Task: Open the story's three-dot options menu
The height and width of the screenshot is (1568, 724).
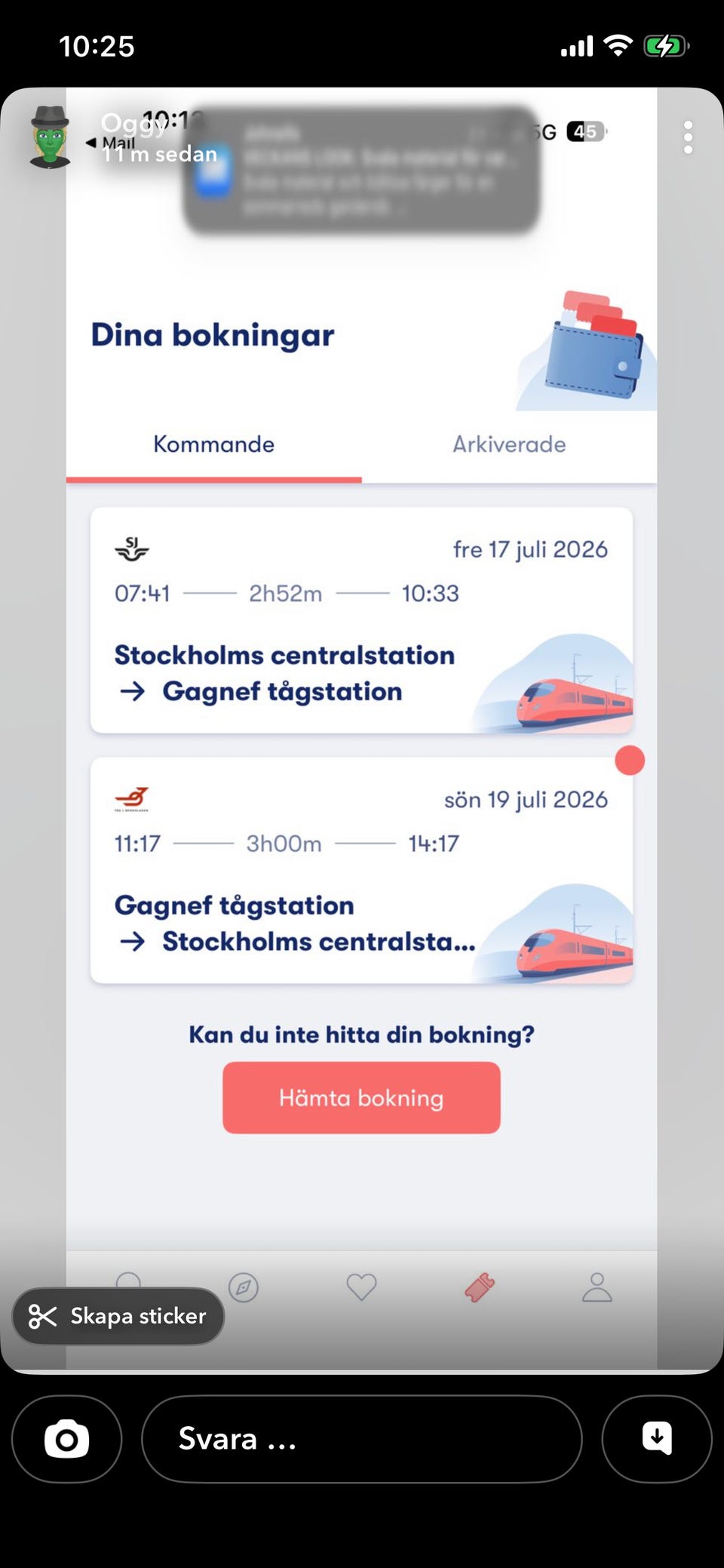Action: point(688,137)
